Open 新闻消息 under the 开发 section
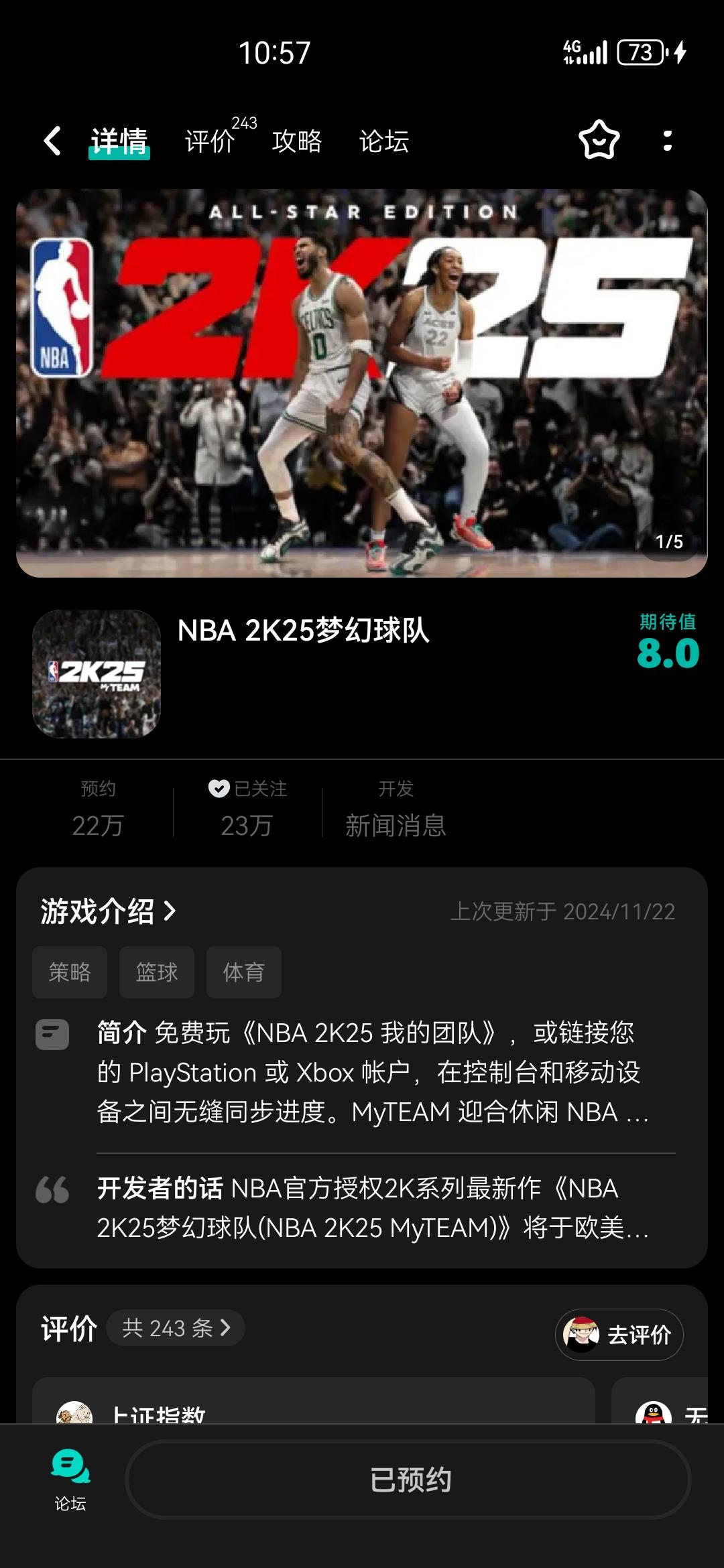This screenshot has height=1568, width=724. (396, 826)
